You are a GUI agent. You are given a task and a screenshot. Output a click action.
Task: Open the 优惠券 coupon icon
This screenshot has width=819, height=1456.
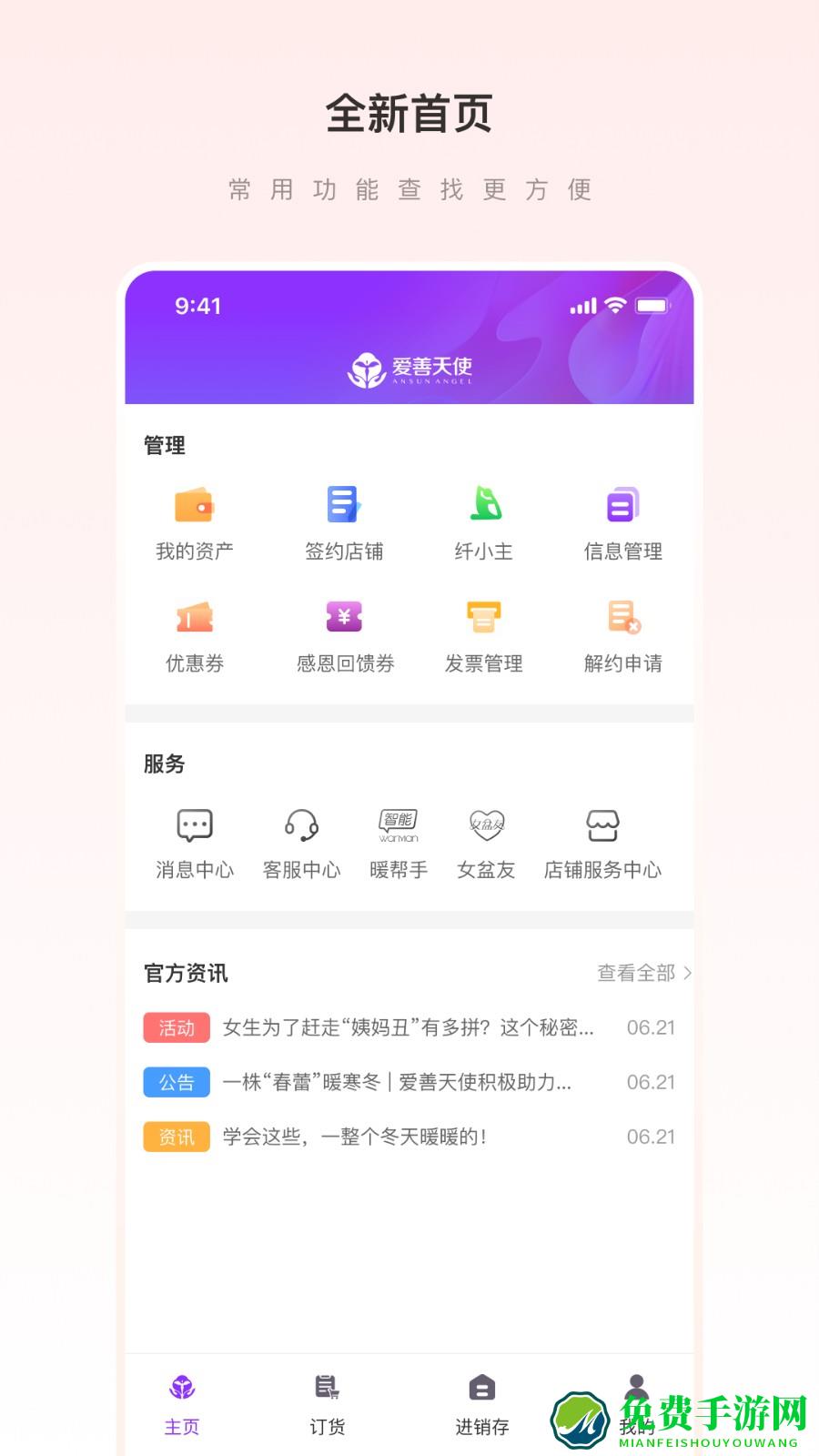192,620
